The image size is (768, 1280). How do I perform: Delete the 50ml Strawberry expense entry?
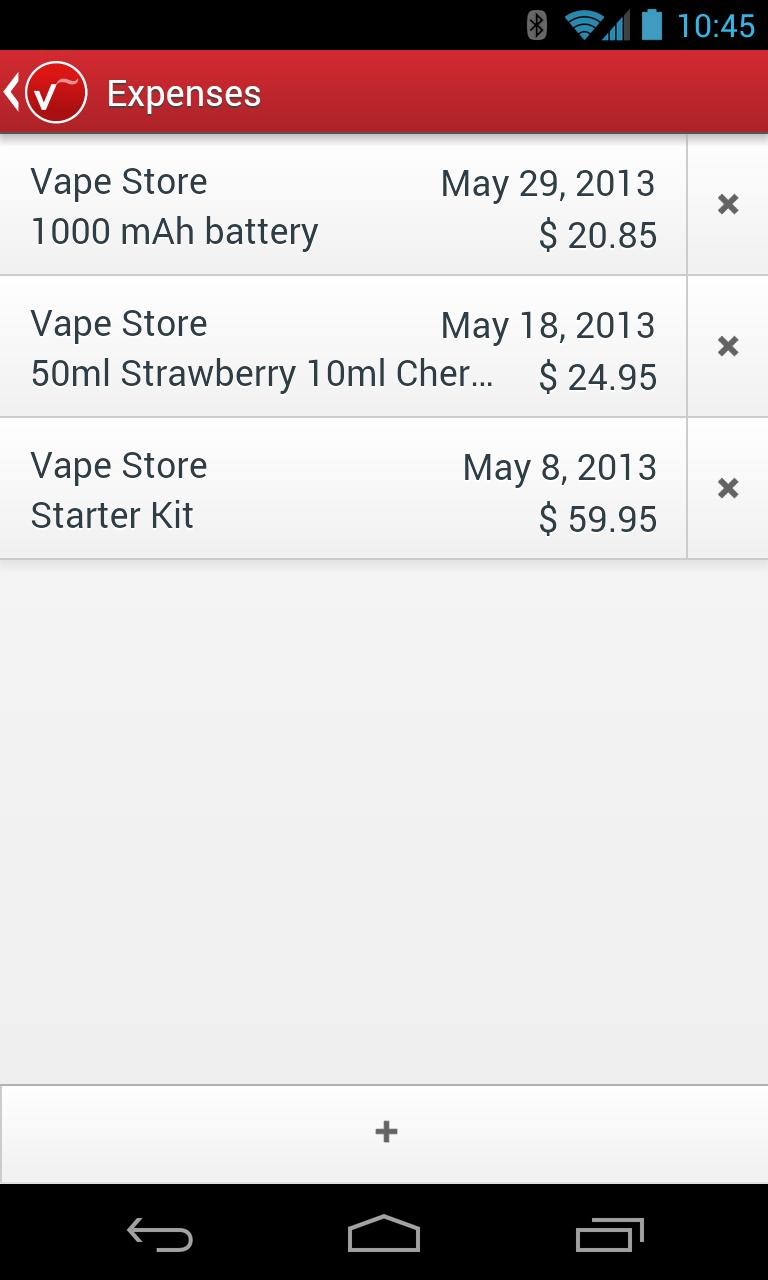pyautogui.click(x=727, y=346)
